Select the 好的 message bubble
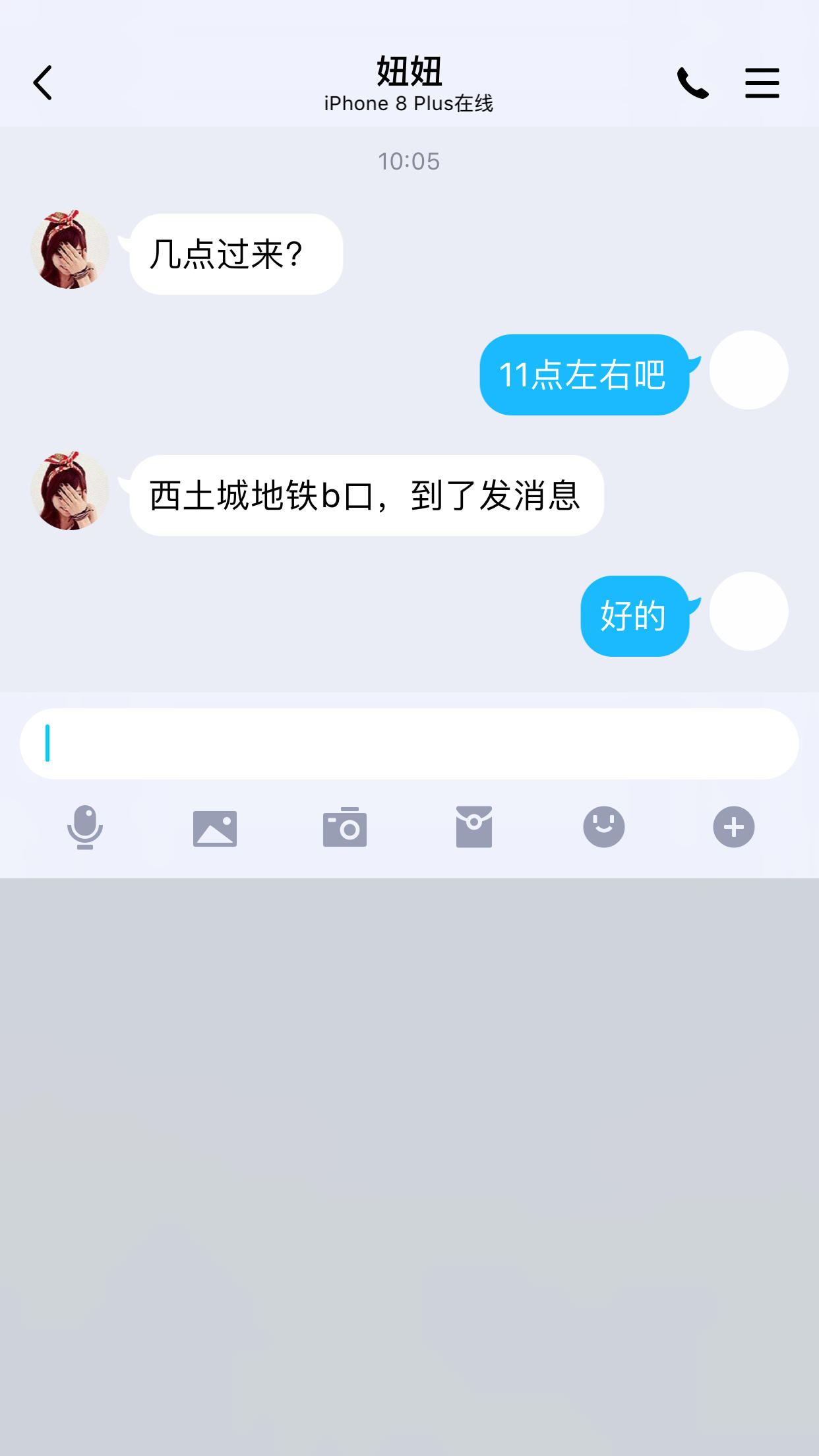Viewport: 819px width, 1456px height. click(634, 616)
